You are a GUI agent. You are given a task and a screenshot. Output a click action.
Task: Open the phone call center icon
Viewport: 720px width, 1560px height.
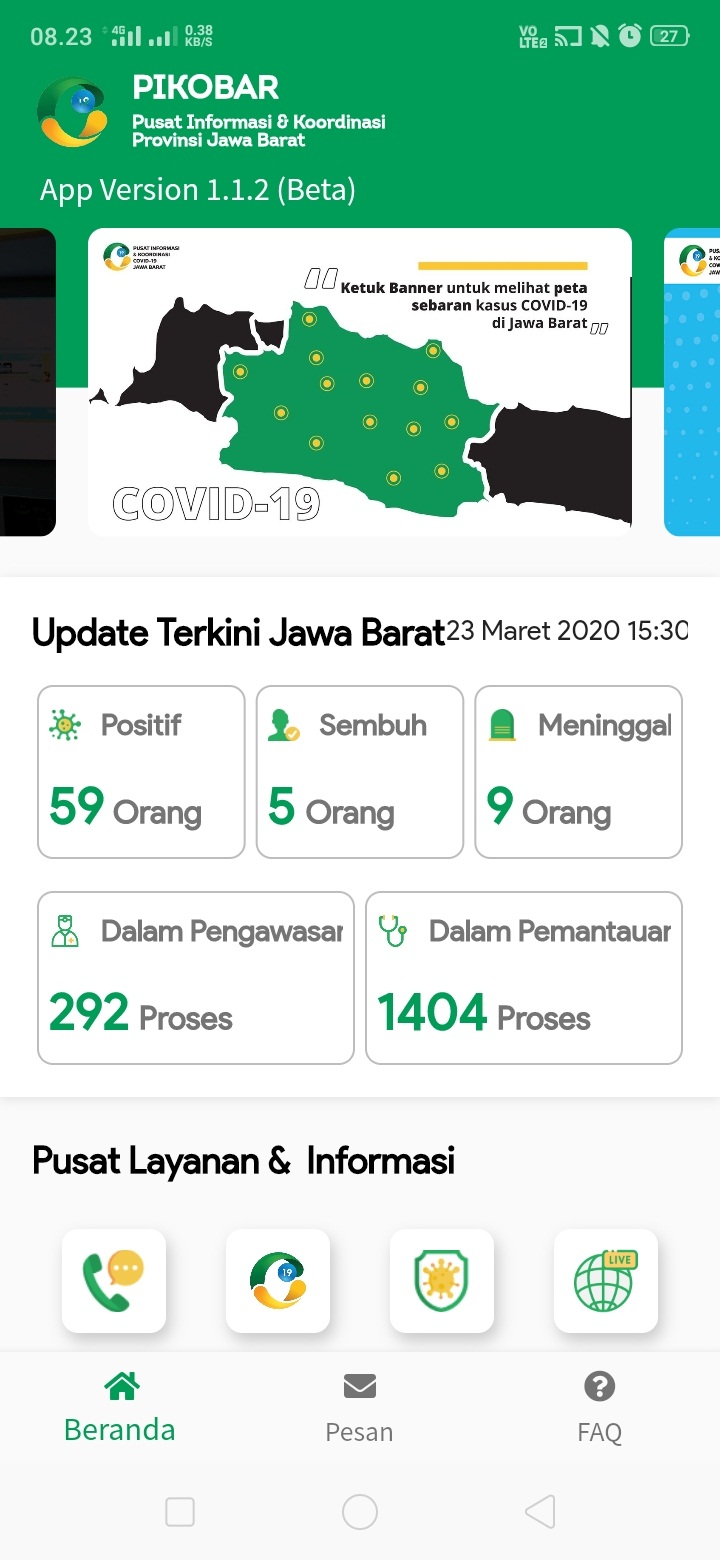tap(114, 1281)
